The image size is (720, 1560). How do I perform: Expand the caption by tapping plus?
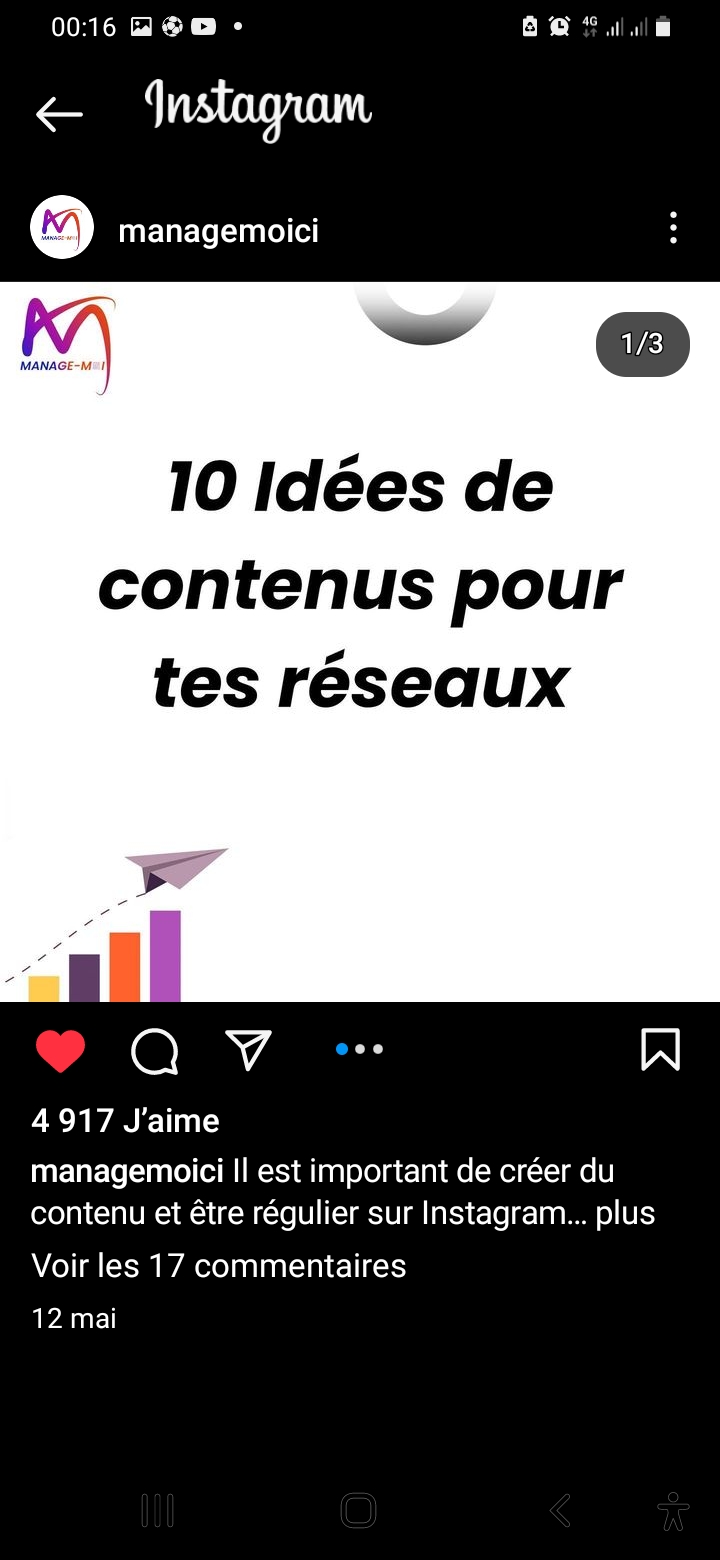coord(625,1213)
